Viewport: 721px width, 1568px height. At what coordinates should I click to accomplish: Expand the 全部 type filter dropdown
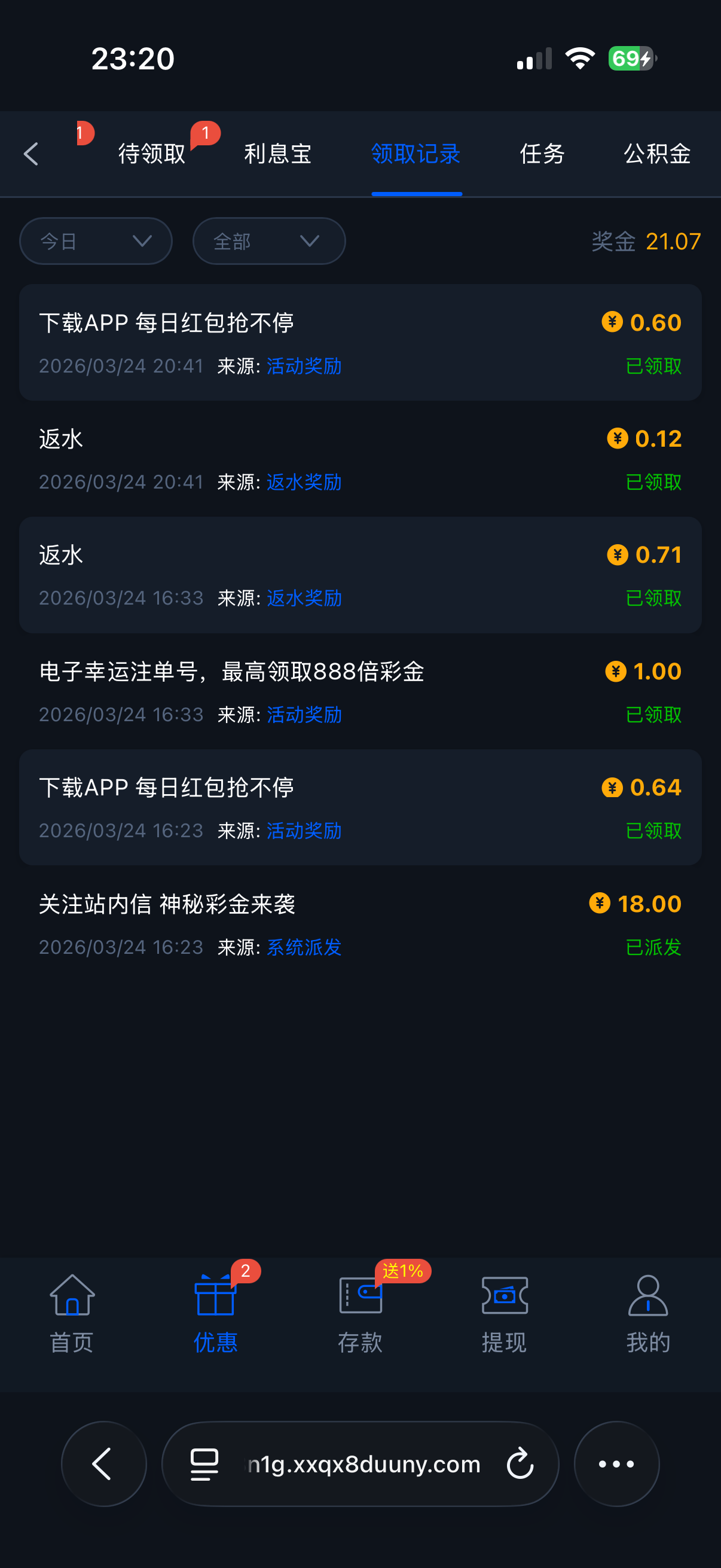[269, 242]
